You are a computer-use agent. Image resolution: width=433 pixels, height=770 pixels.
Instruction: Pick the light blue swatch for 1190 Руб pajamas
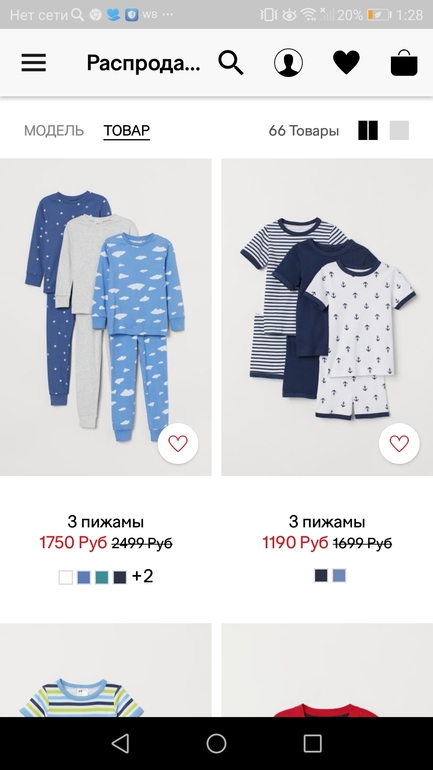pyautogui.click(x=339, y=575)
